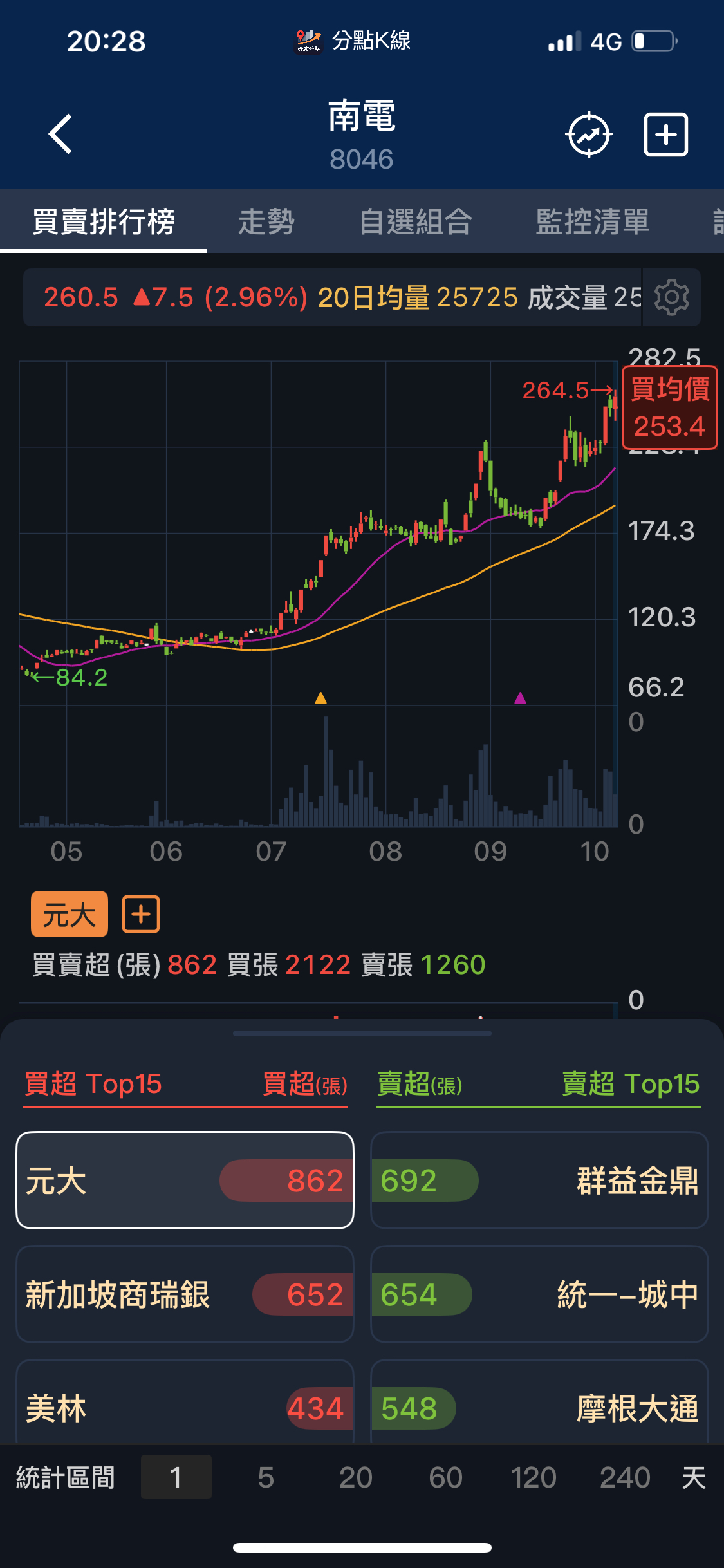Open the trend target icon in header
This screenshot has height=1568, width=724.
[x=588, y=135]
